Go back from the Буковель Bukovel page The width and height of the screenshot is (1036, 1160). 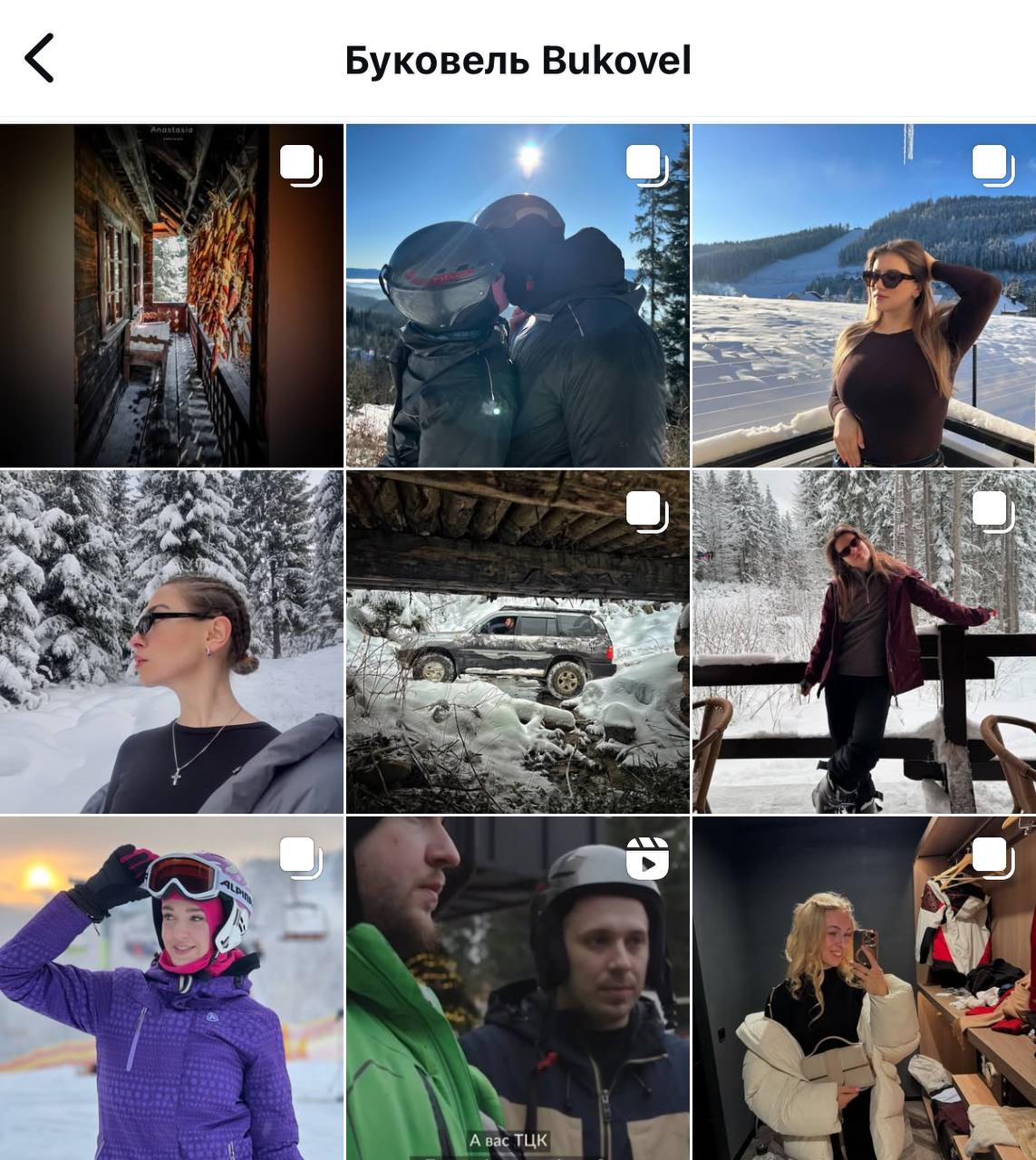click(39, 59)
